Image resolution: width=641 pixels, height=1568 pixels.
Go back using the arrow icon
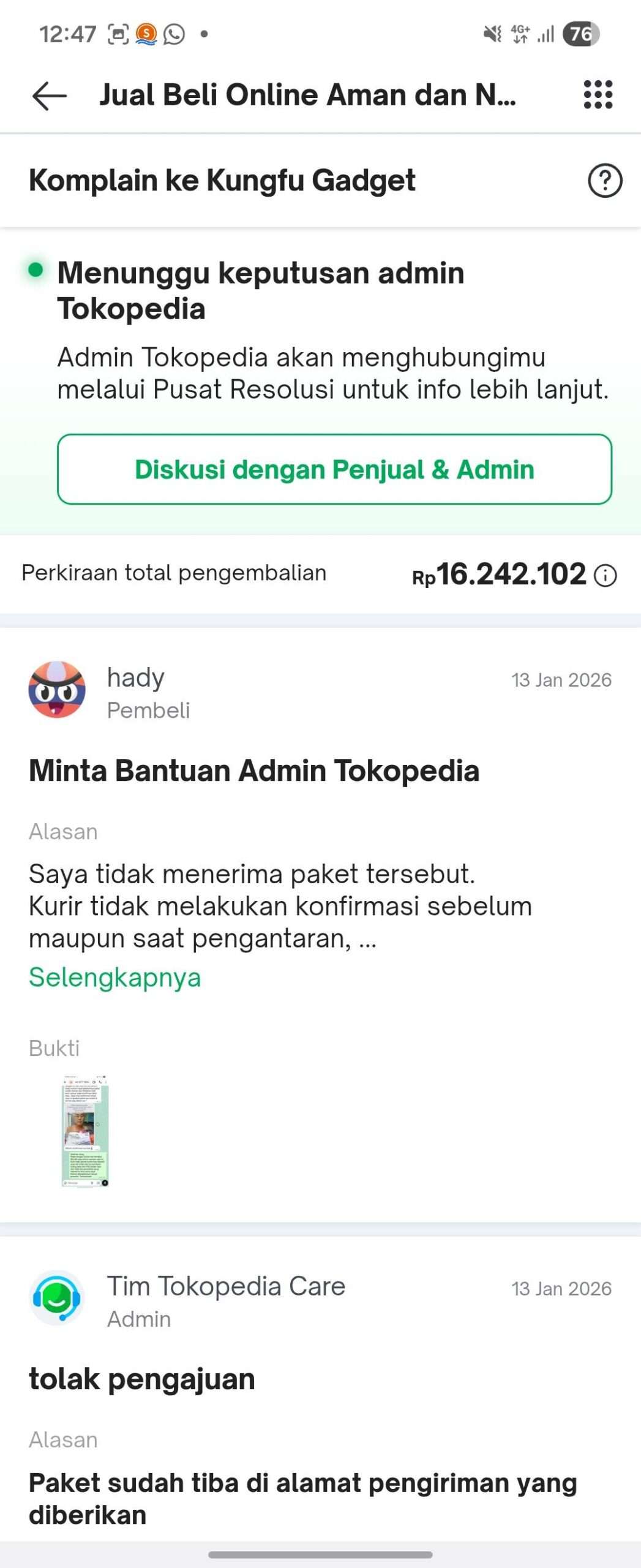(49, 96)
